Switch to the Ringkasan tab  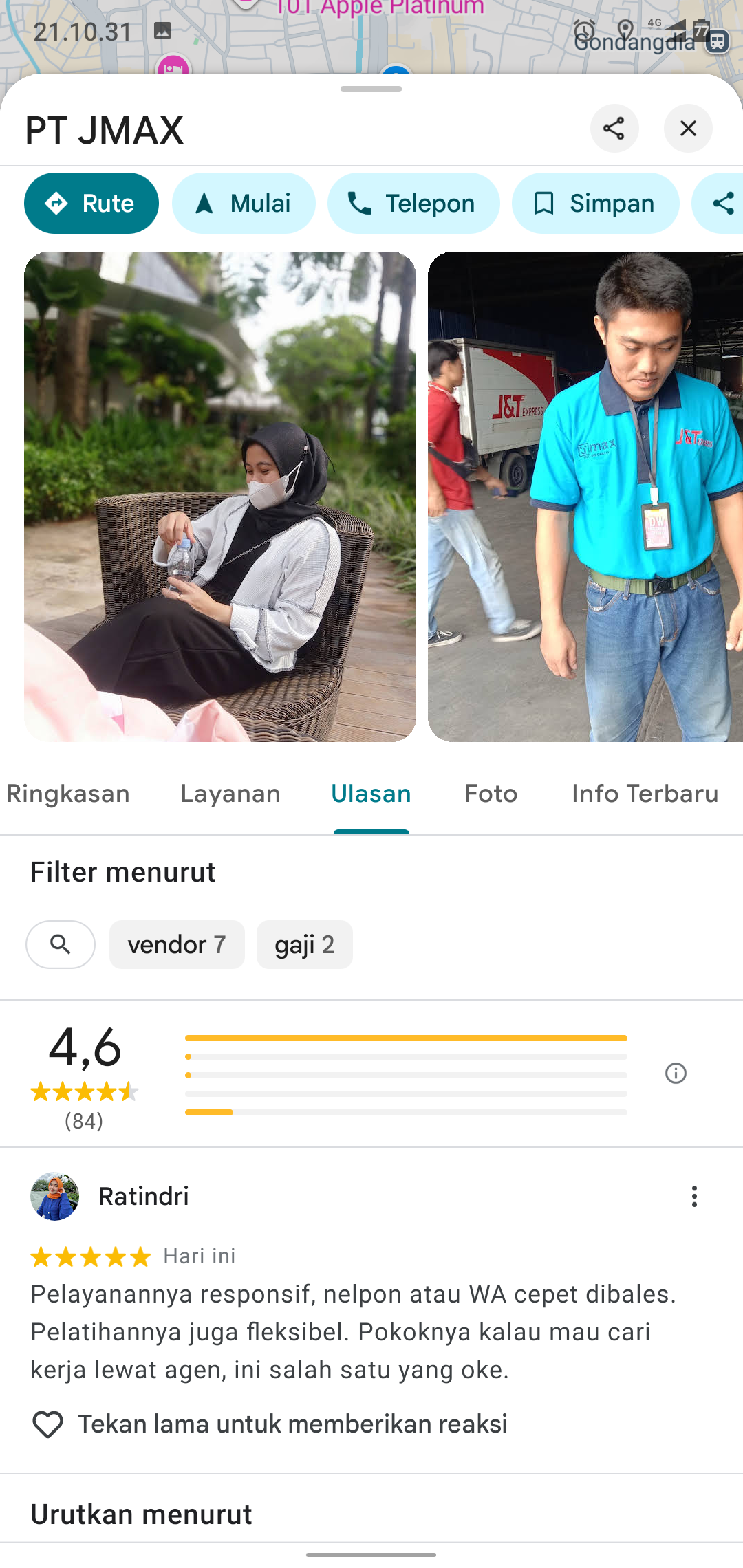click(68, 794)
